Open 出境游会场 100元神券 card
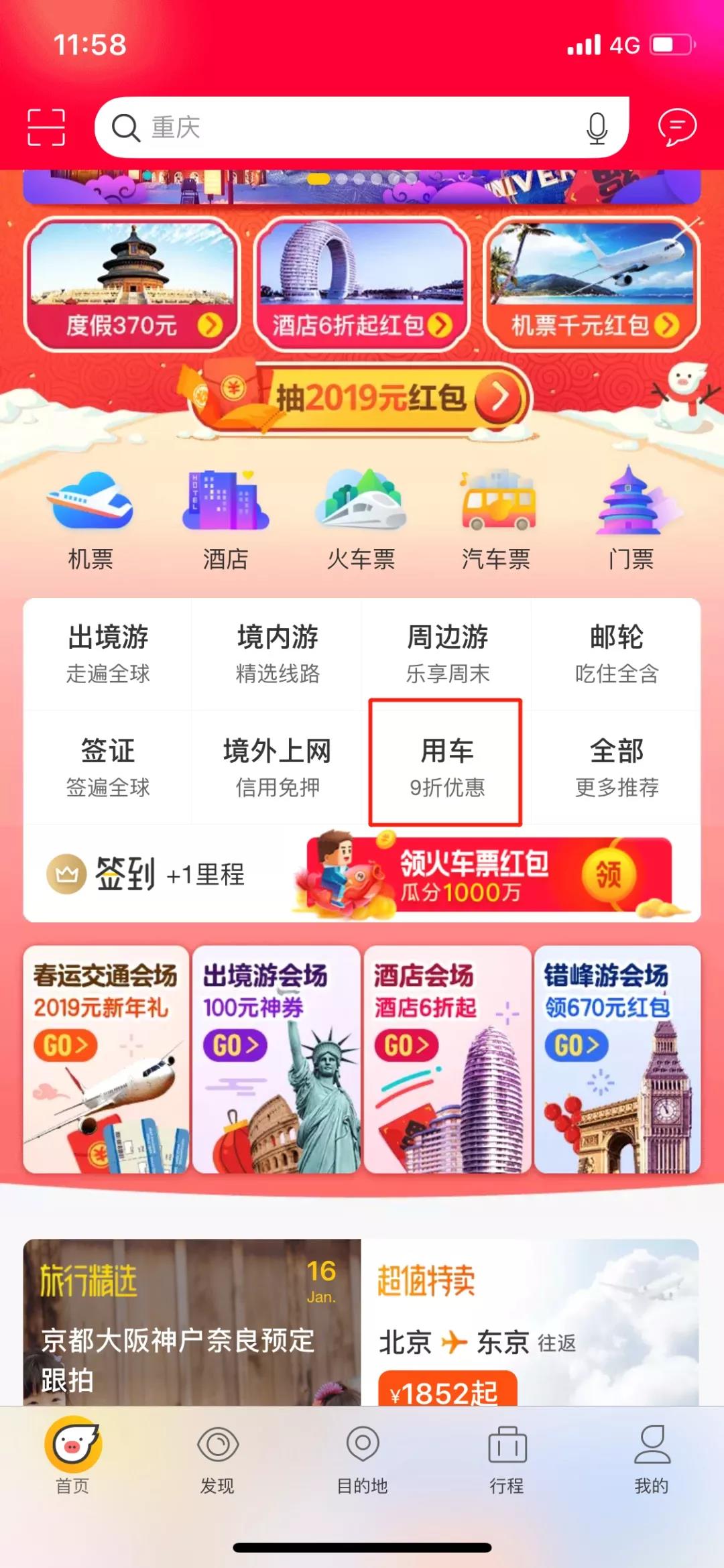724x1568 pixels. tap(277, 1059)
